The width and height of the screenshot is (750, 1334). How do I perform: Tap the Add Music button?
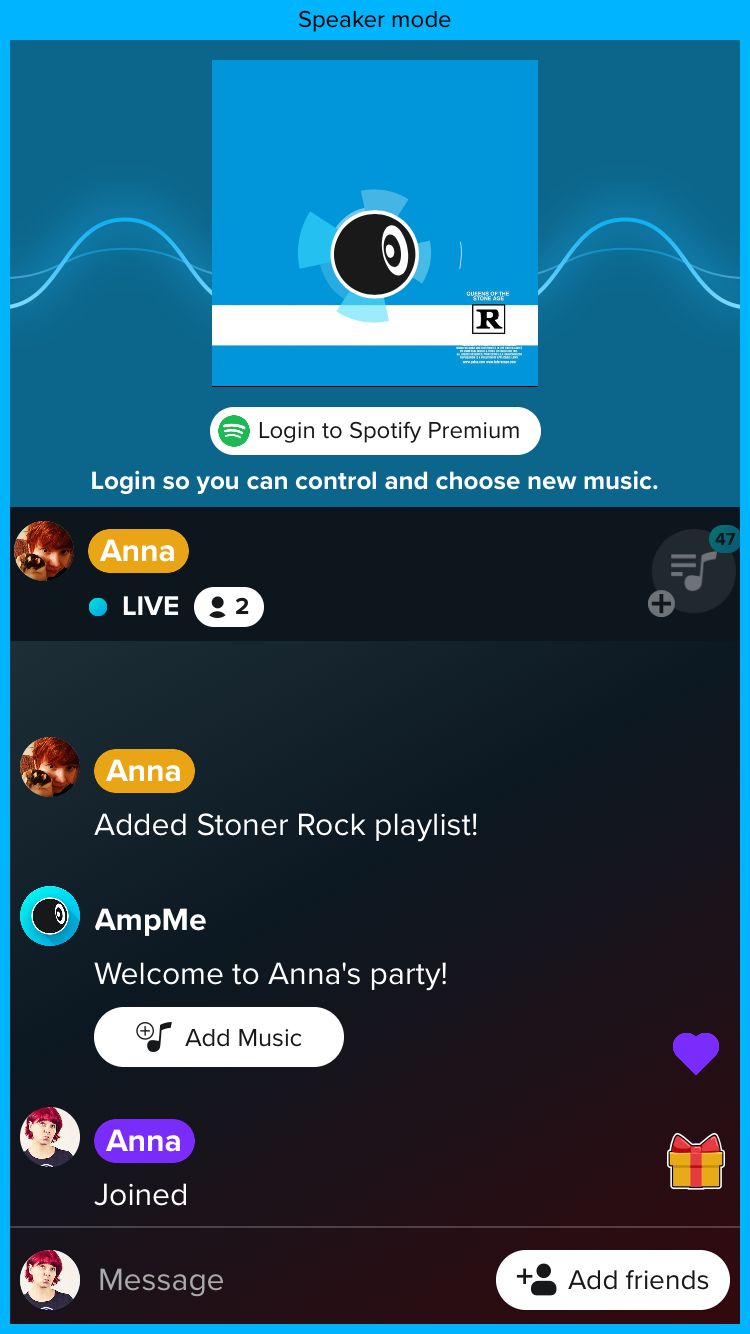(219, 1037)
